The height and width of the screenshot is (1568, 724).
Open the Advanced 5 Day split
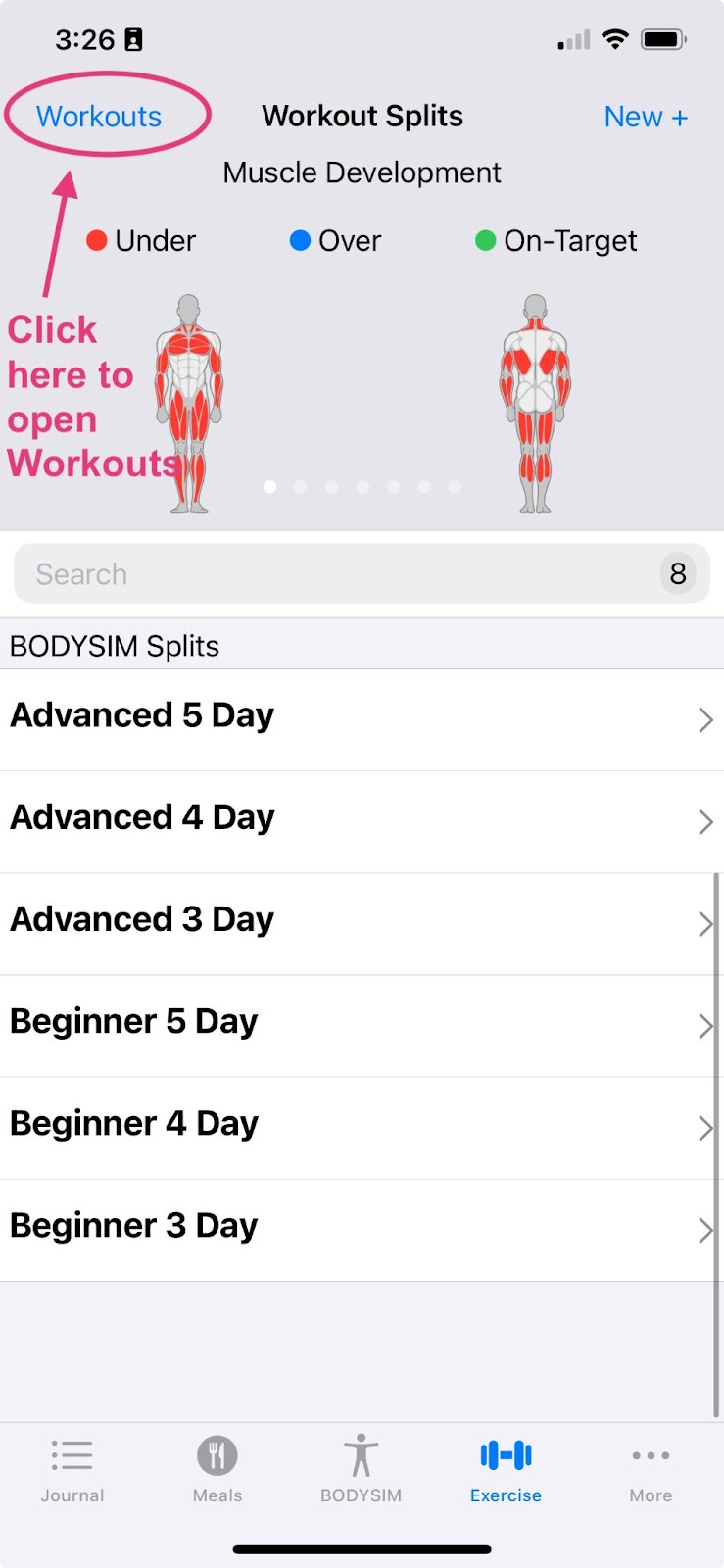[362, 719]
